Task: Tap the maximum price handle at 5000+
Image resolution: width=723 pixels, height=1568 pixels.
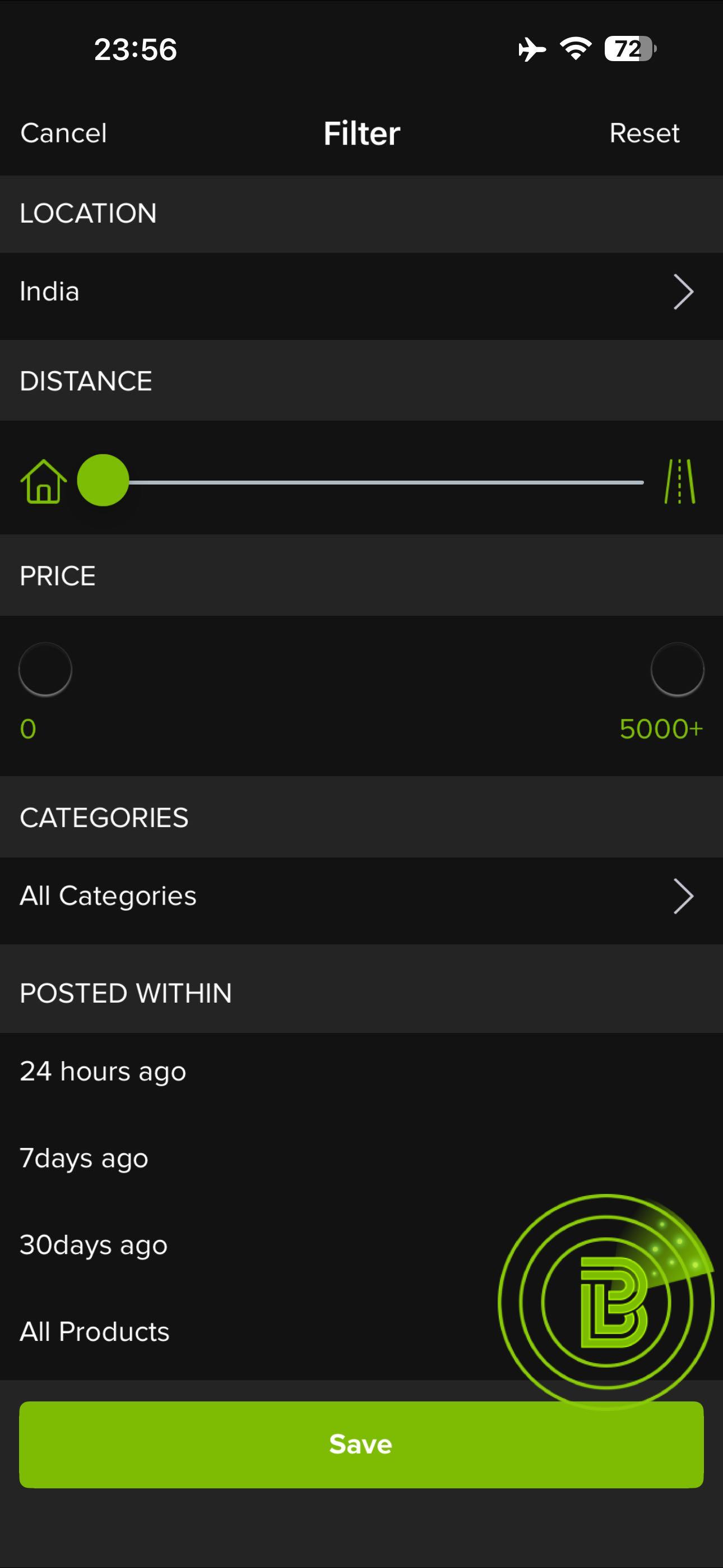Action: [x=676, y=669]
